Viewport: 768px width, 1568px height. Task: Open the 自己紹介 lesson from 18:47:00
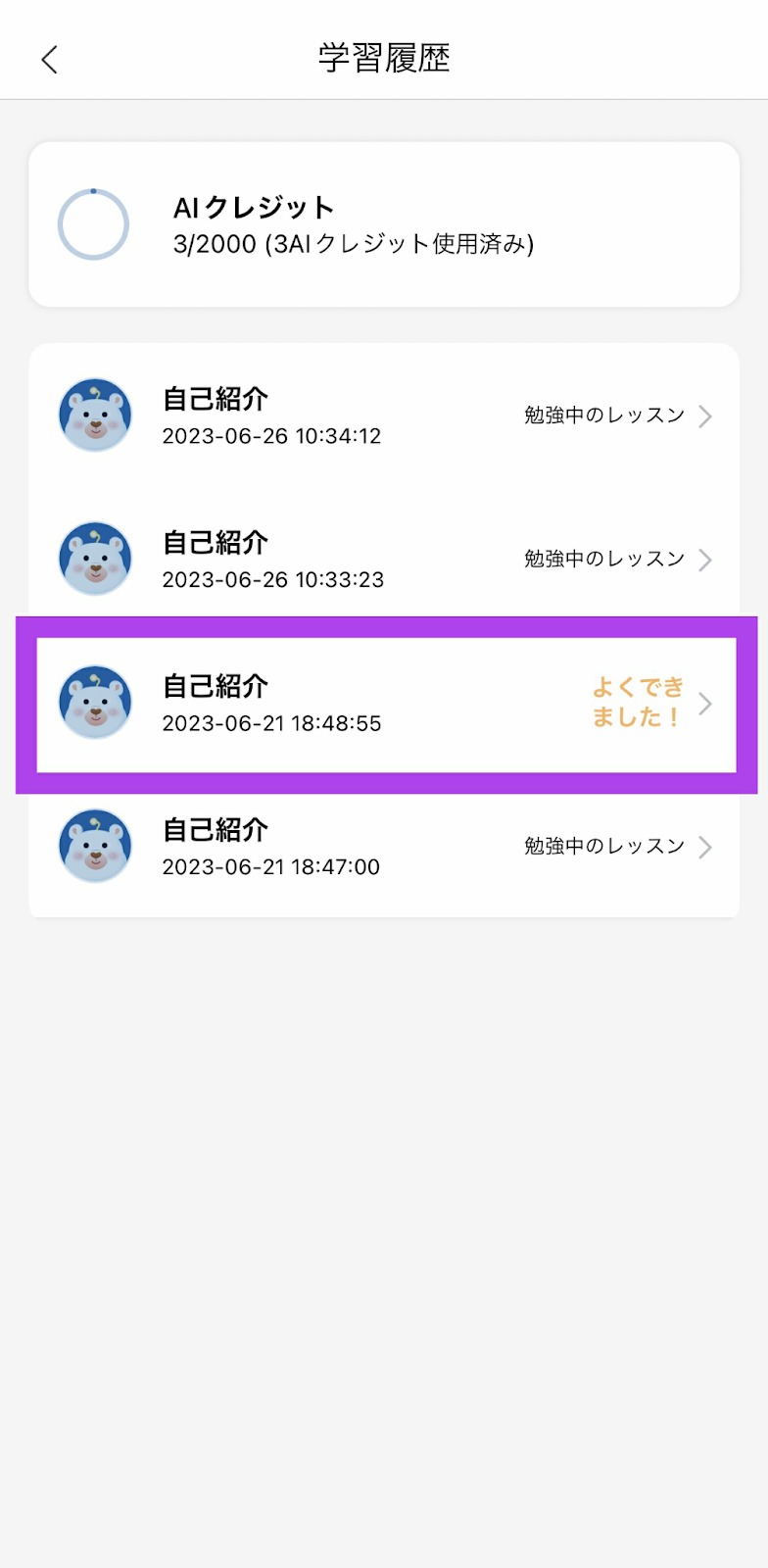coord(384,847)
